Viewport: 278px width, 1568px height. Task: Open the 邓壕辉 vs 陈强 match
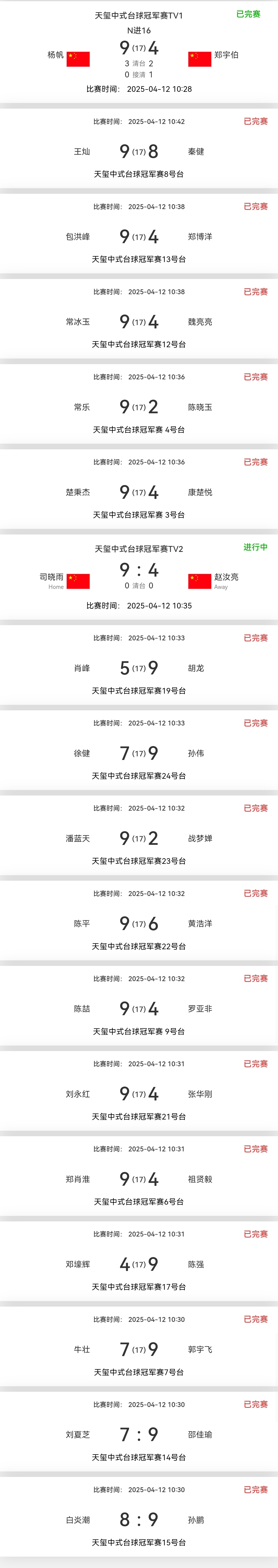tap(139, 1265)
